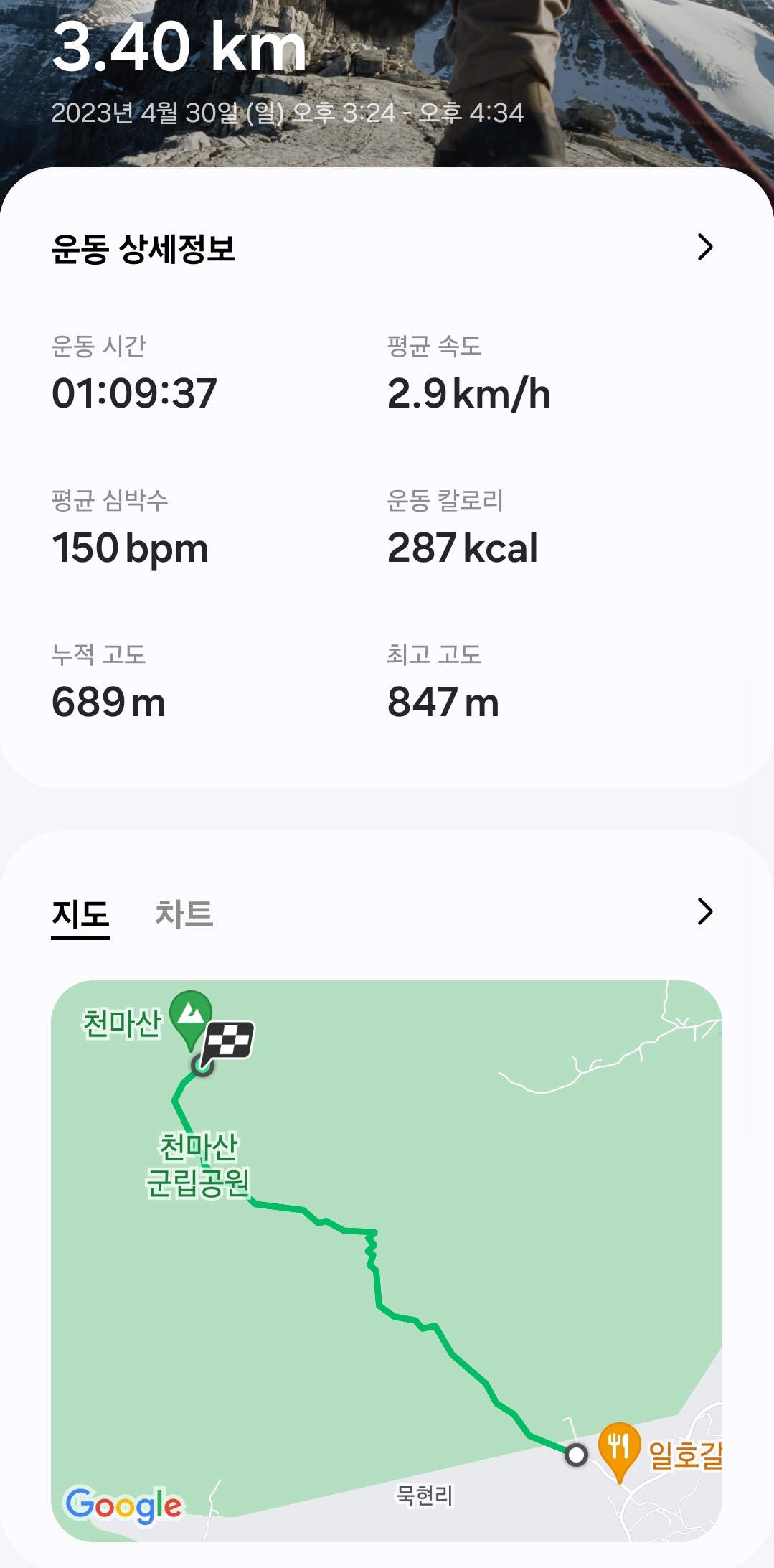Screen dimensions: 774x1568
Task: Select the 지도 tab
Action: [80, 914]
